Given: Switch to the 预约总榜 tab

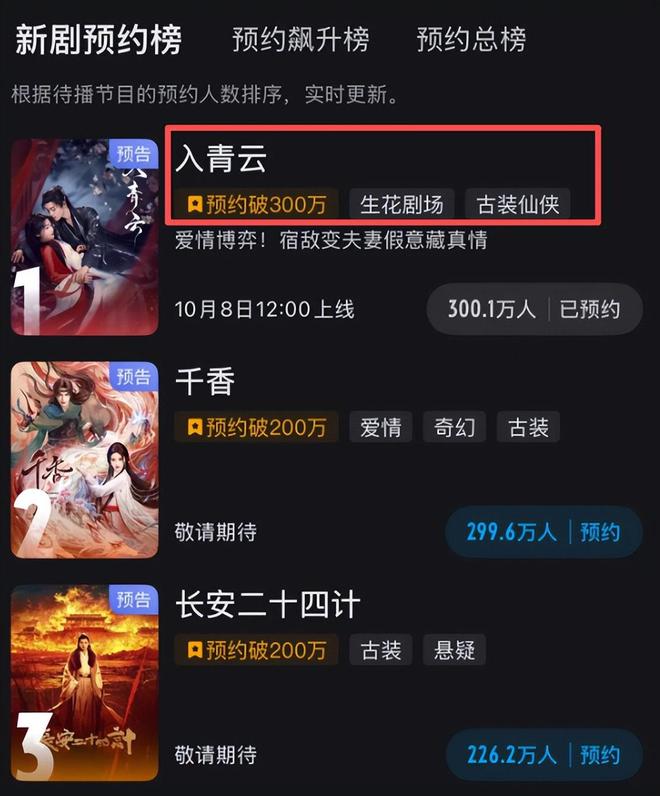Looking at the screenshot, I should pyautogui.click(x=471, y=40).
